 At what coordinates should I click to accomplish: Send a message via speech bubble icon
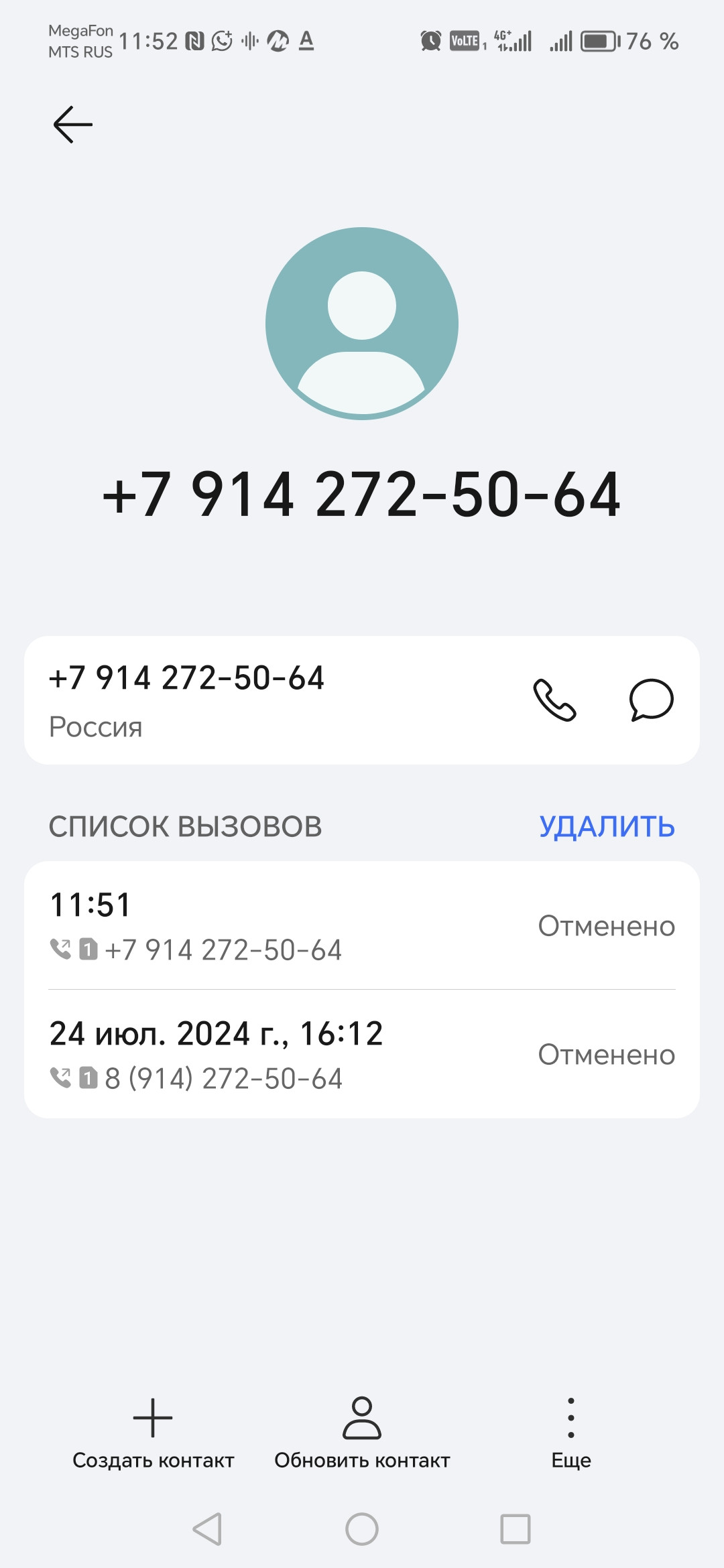tap(651, 700)
